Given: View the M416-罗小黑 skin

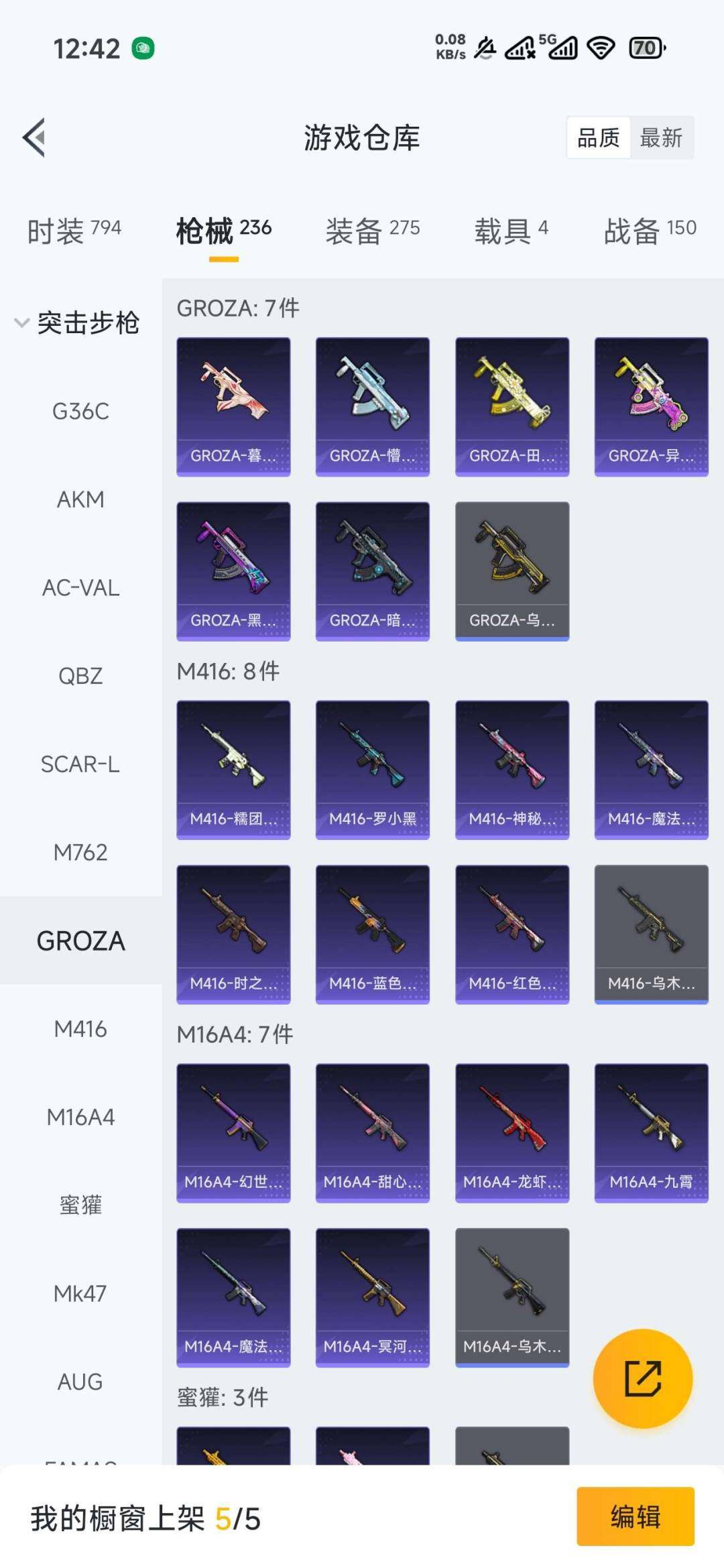Looking at the screenshot, I should (x=373, y=770).
